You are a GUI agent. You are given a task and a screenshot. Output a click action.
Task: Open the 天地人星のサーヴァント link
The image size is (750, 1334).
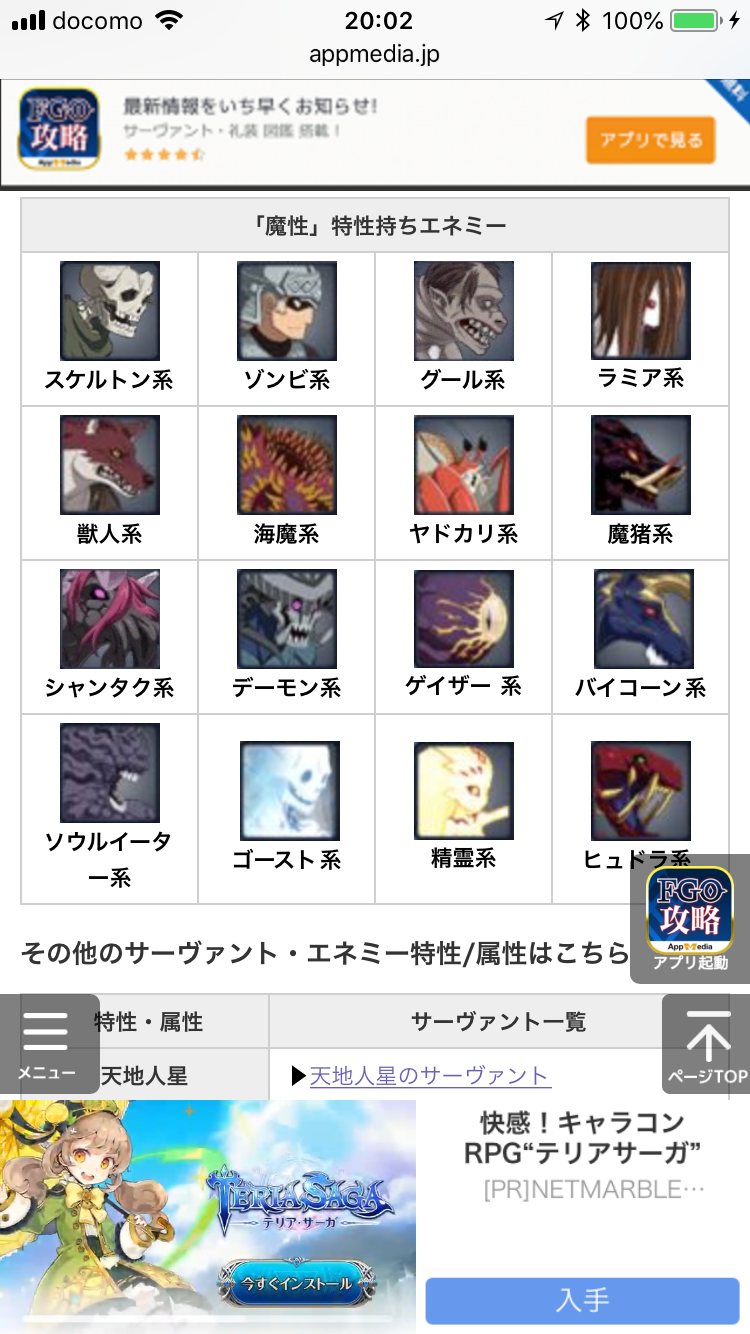point(429,1076)
